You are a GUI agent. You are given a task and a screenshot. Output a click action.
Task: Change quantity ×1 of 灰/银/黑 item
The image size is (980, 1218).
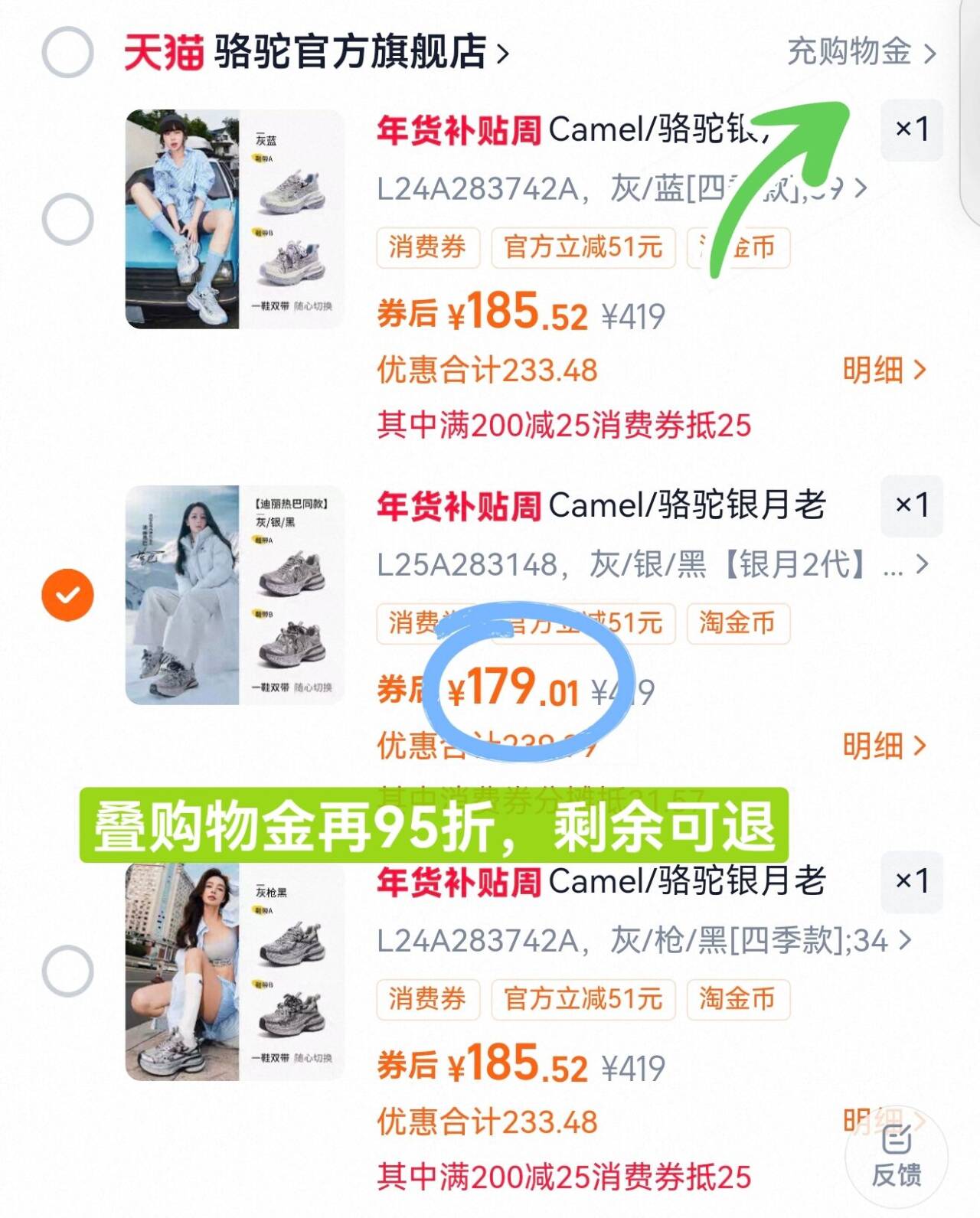pyautogui.click(x=911, y=505)
